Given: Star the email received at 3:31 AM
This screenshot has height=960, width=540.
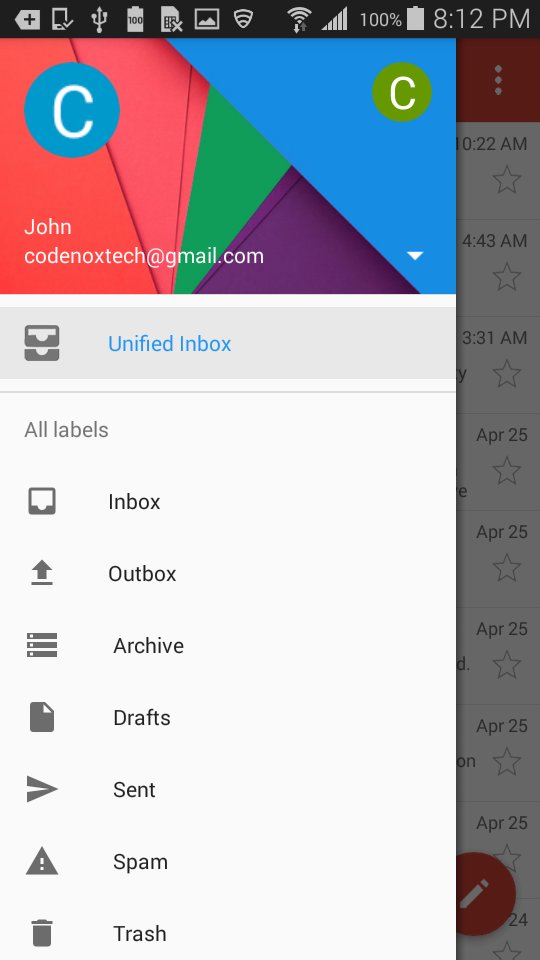Looking at the screenshot, I should tap(507, 373).
